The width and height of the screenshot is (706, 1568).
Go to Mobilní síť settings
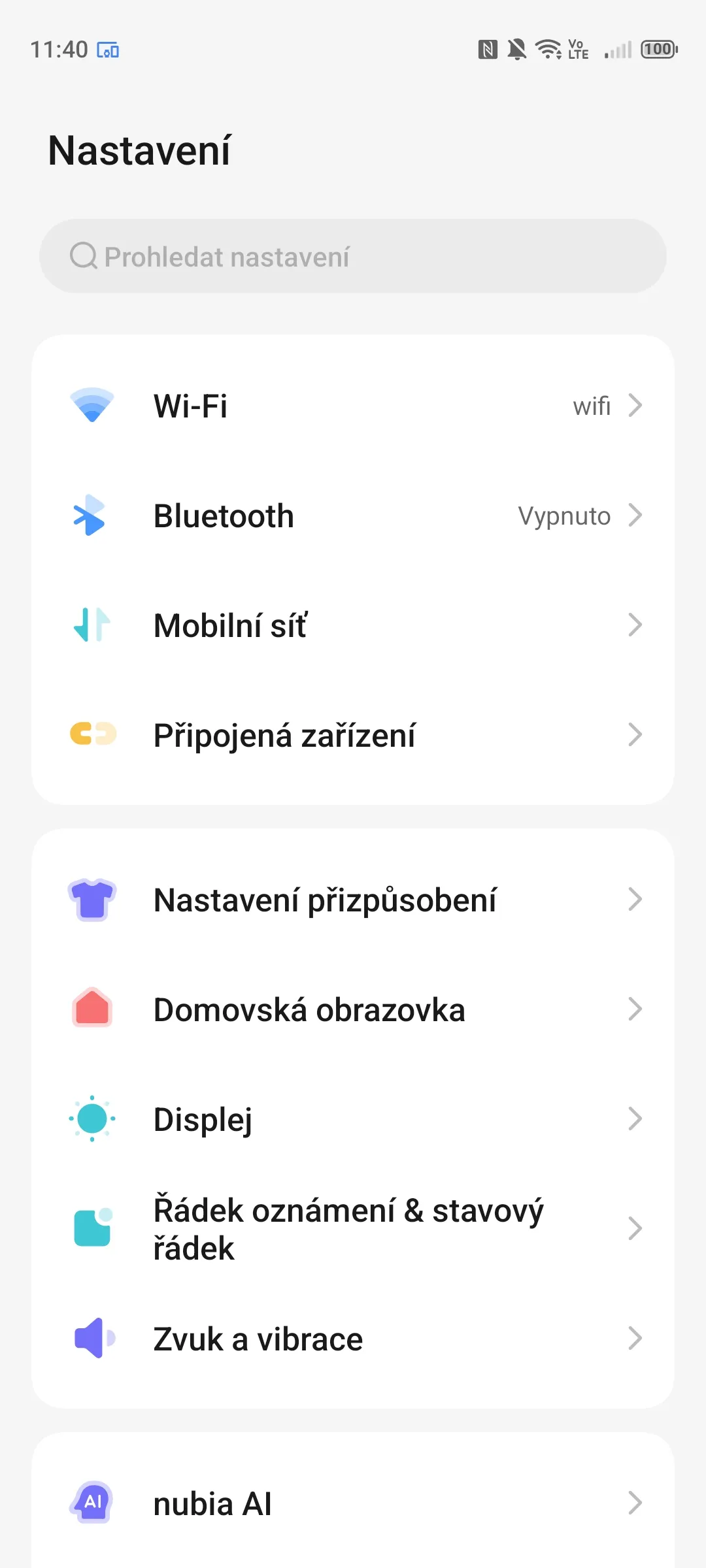(x=353, y=625)
